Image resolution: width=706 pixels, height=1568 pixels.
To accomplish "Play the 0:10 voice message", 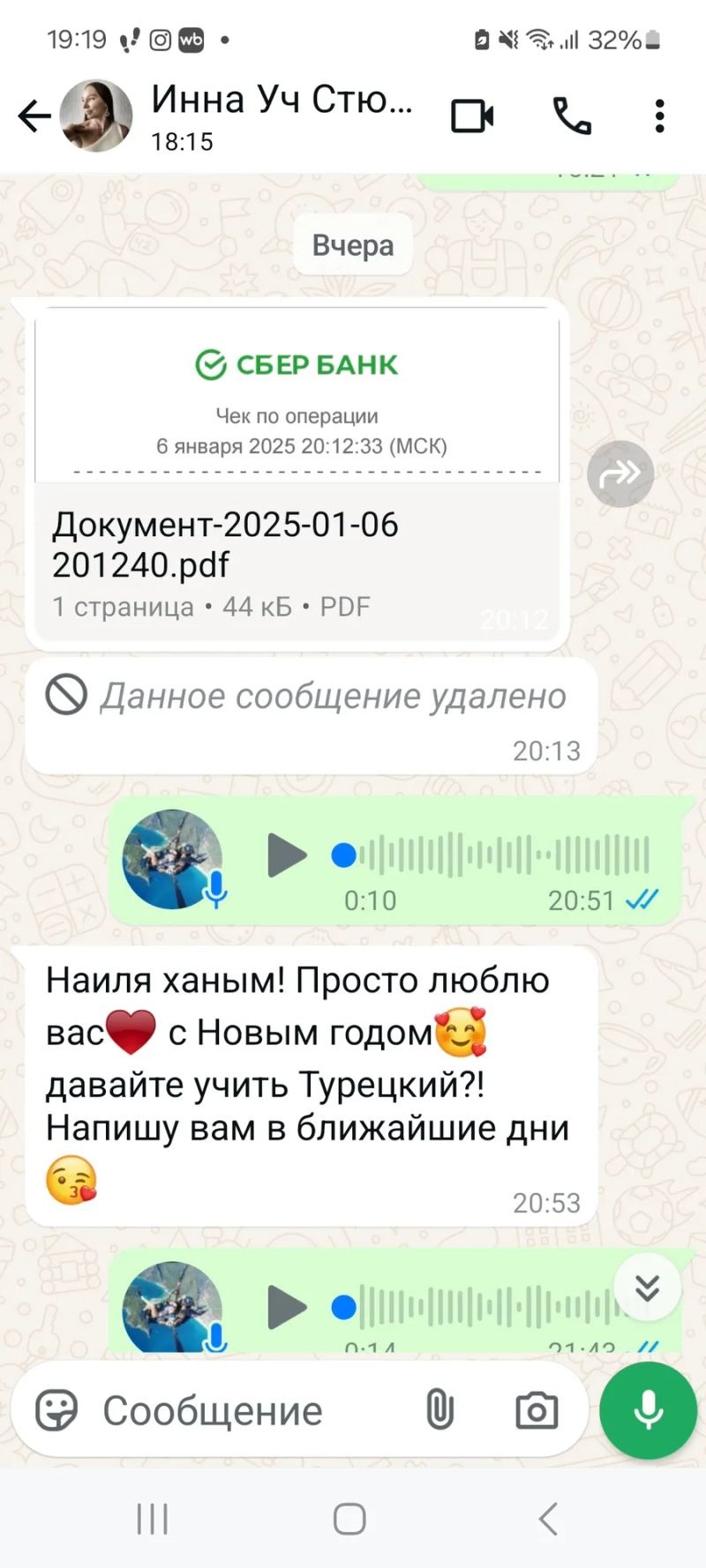I will (286, 855).
